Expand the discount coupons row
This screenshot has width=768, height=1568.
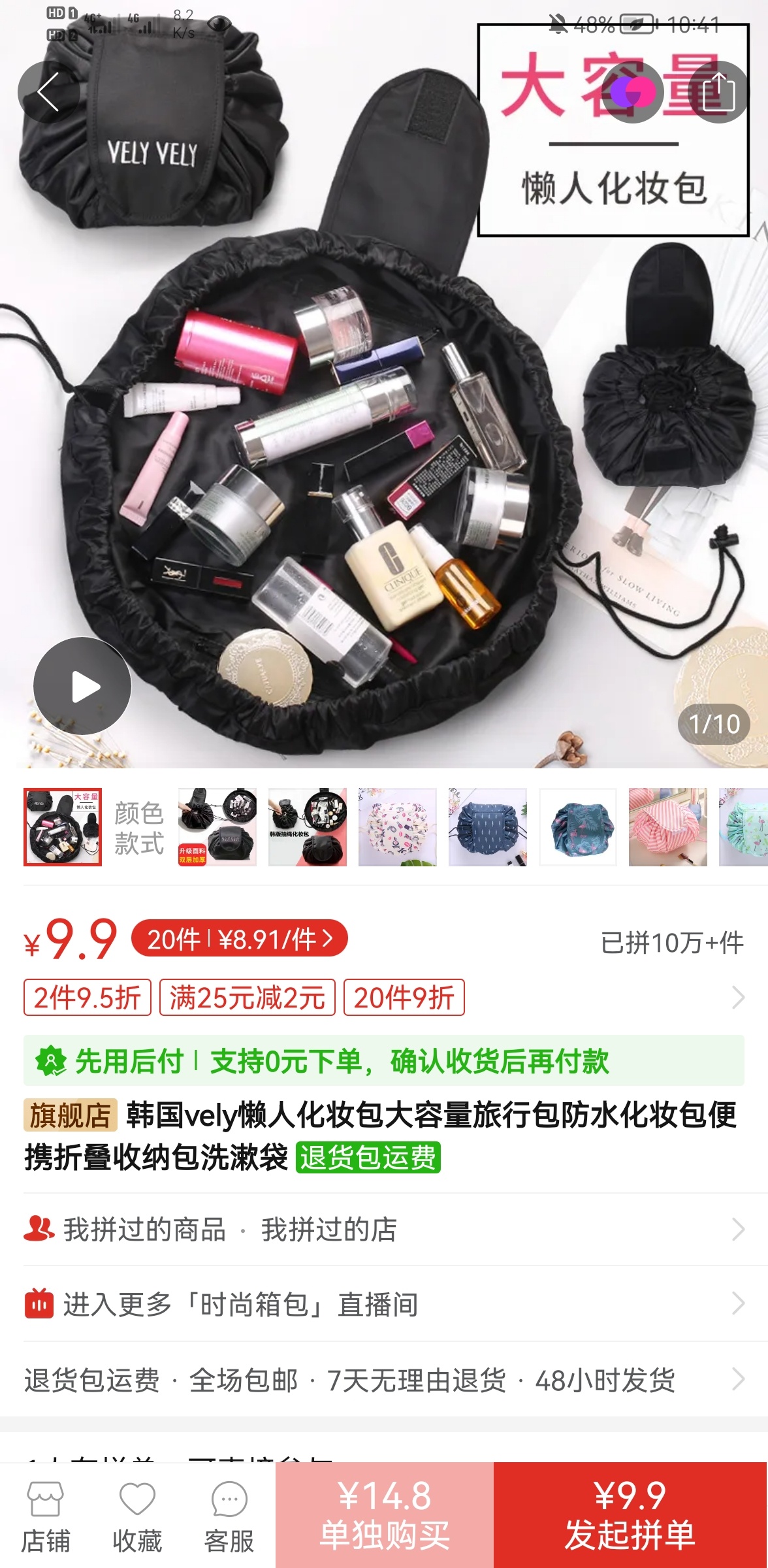pyautogui.click(x=737, y=998)
